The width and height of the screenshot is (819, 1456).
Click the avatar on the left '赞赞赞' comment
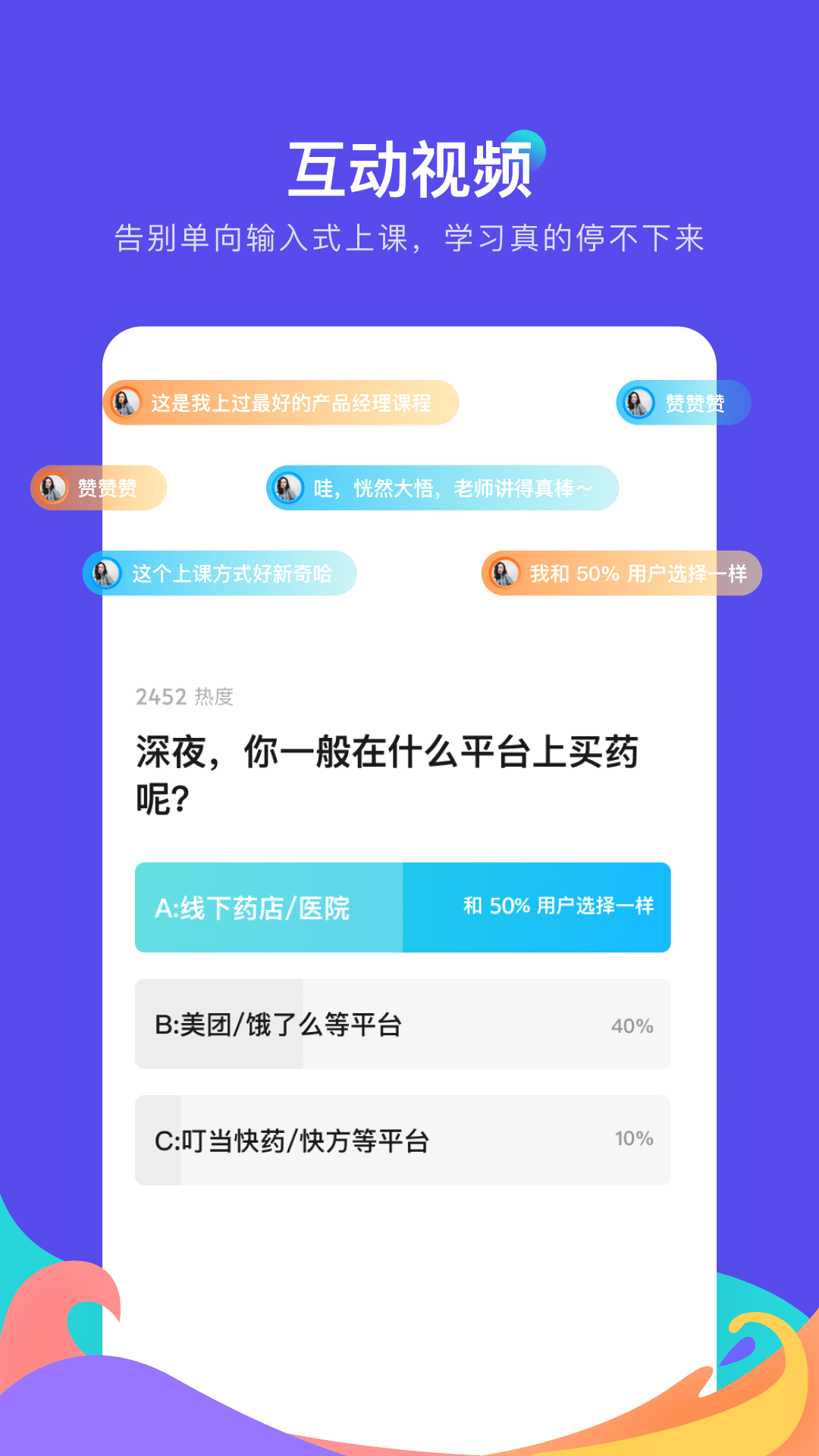pos(52,488)
